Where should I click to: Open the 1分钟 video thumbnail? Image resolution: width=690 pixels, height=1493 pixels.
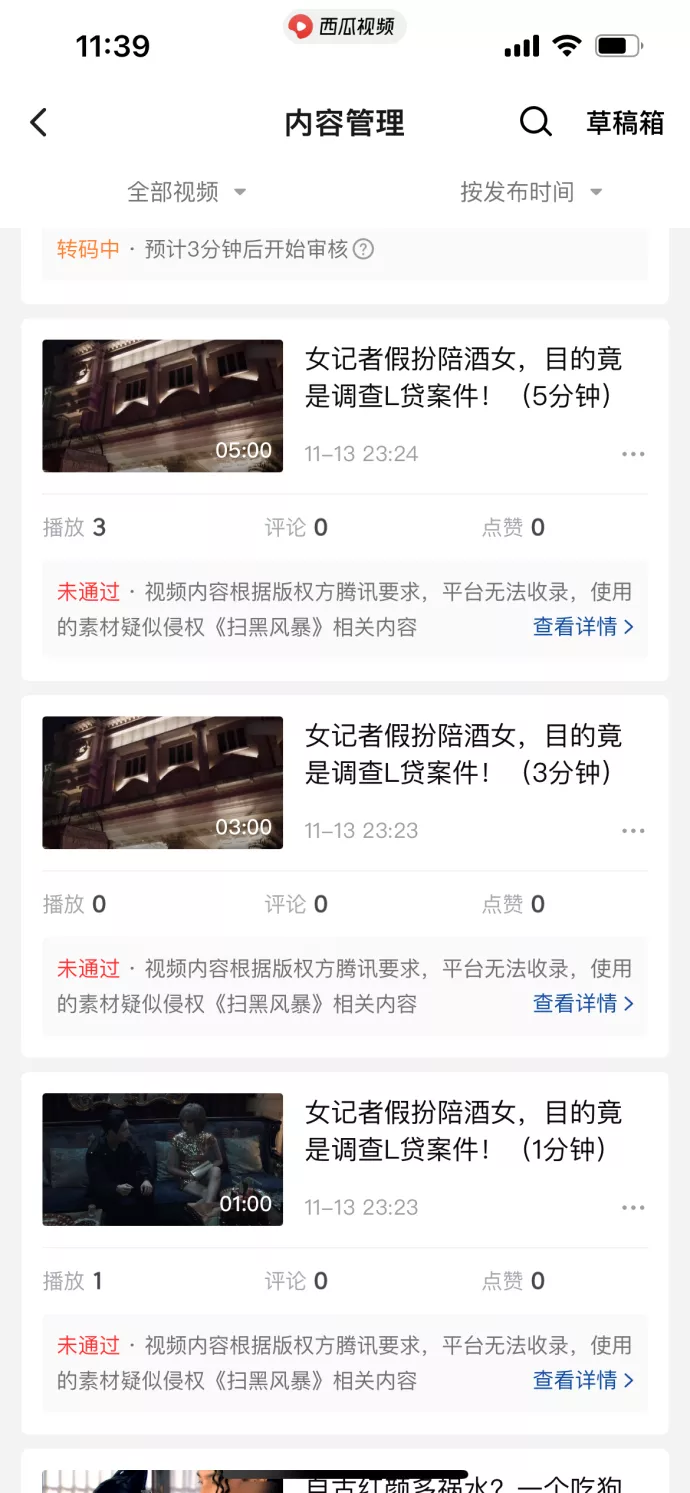[162, 1159]
